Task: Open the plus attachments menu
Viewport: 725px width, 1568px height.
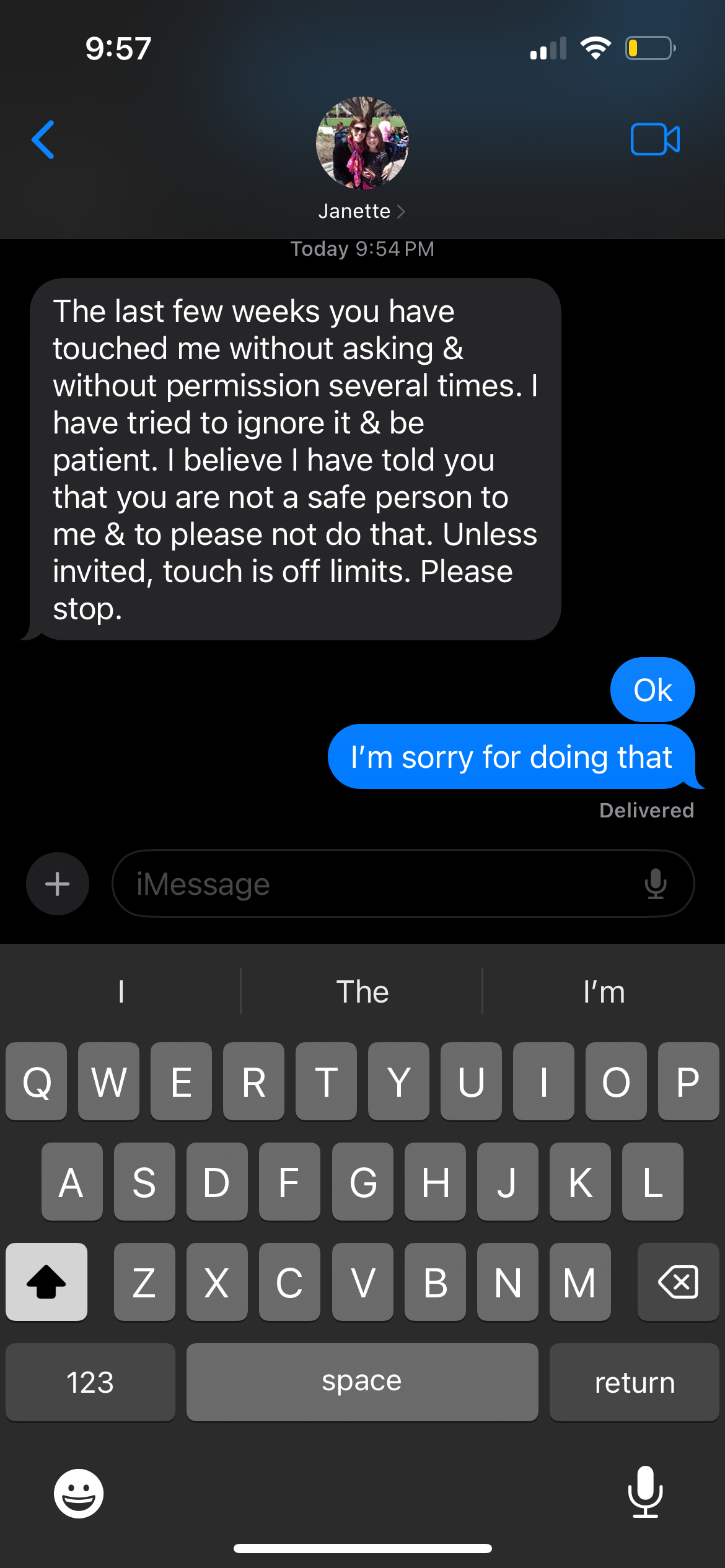Action: click(x=58, y=884)
